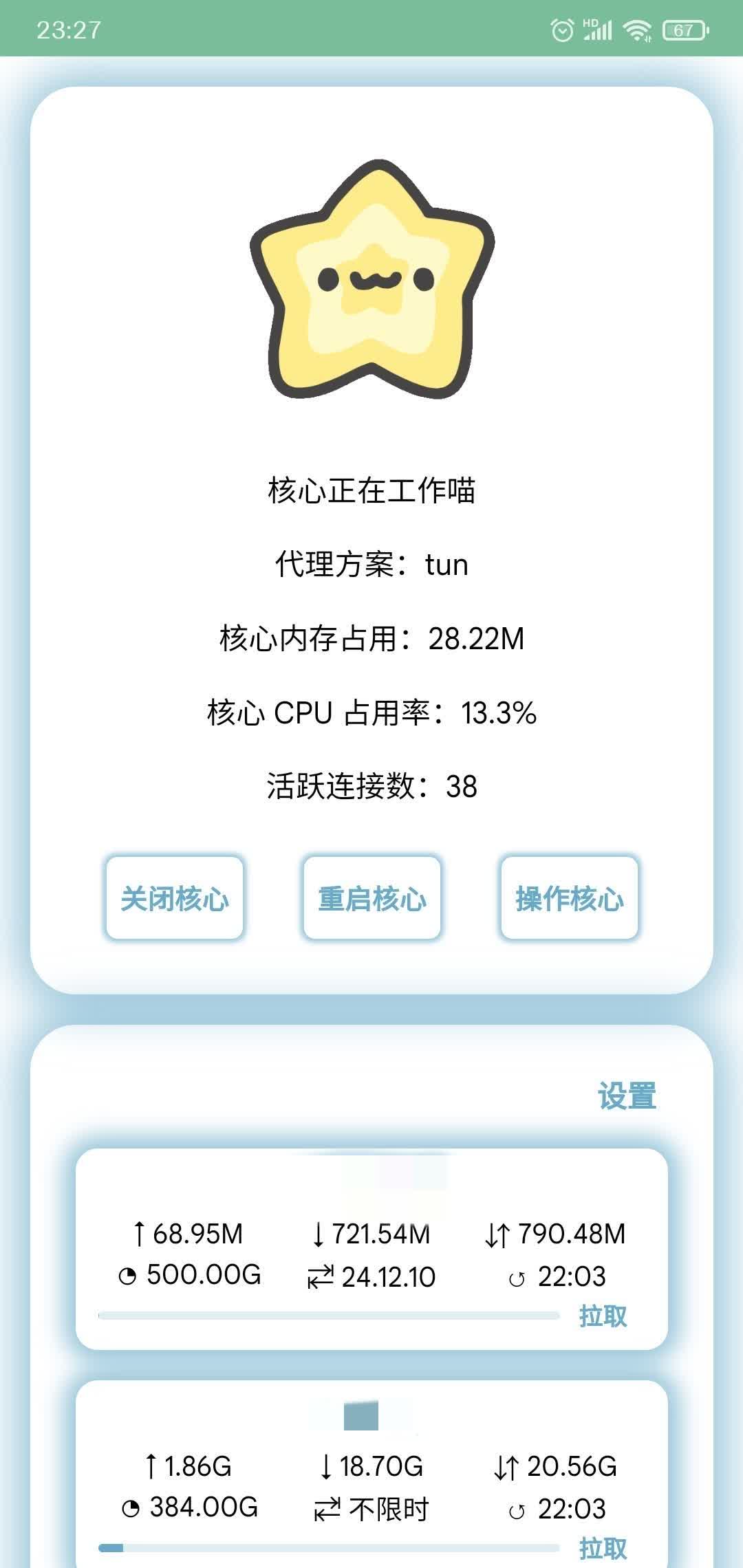Tap 关闭核心 to stop the core
This screenshot has width=743, height=1568.
point(174,898)
